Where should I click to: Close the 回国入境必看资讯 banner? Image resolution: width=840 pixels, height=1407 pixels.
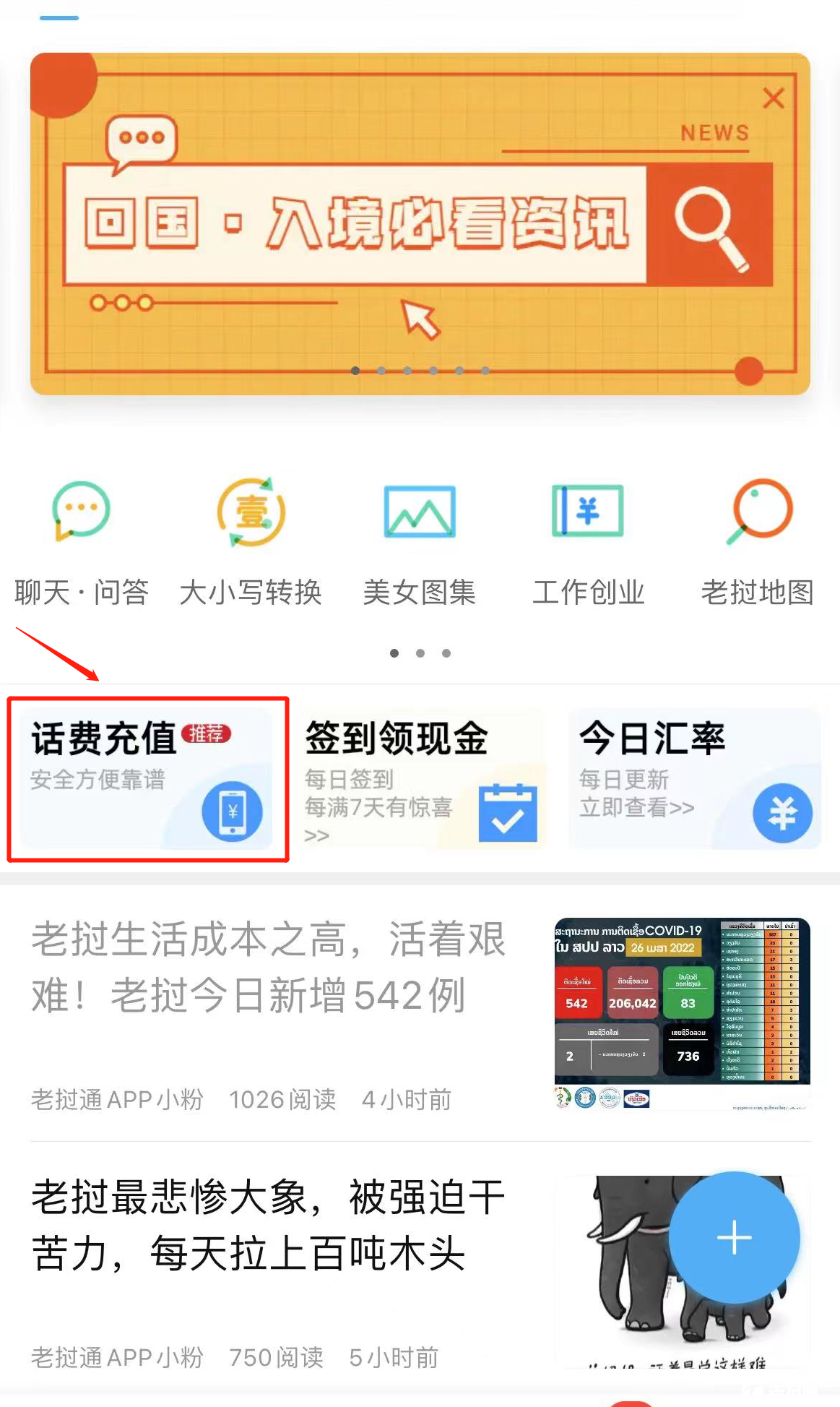click(x=773, y=98)
